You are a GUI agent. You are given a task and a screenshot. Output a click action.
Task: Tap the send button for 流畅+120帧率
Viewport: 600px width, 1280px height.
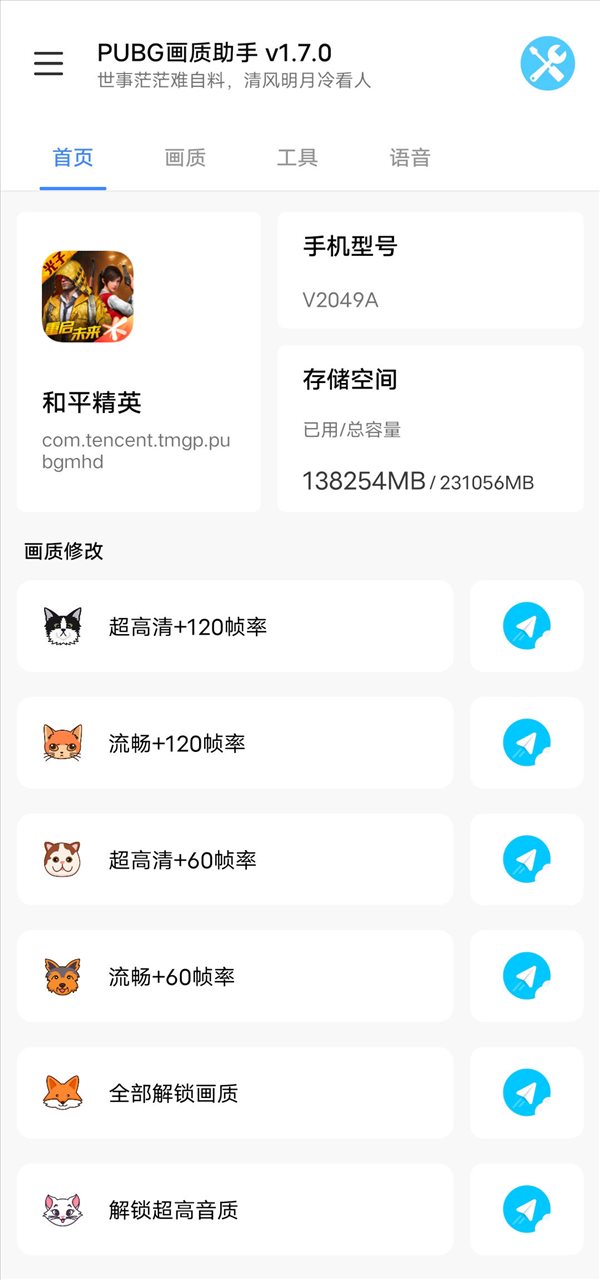(526, 743)
